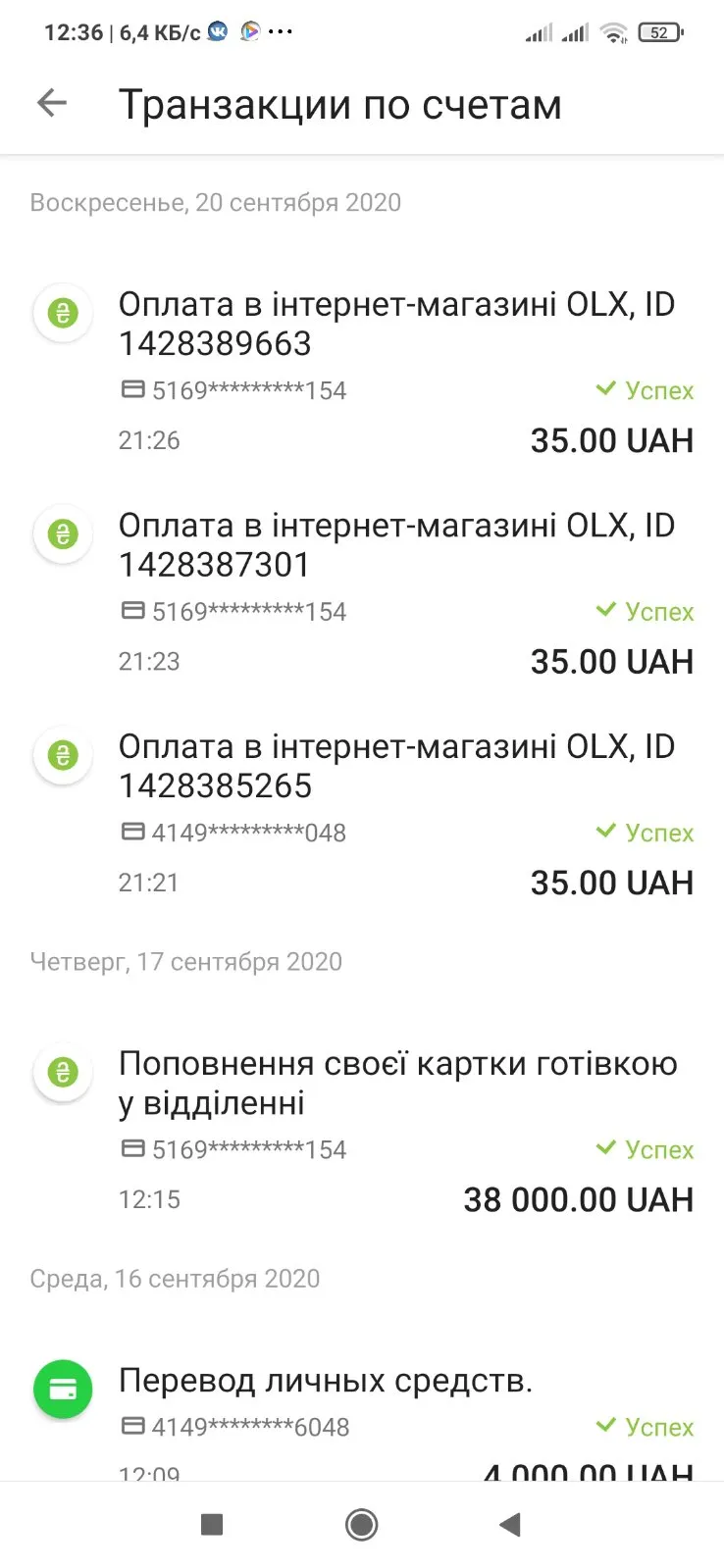Open OLX payment ID 1428387301 transaction
Viewport: 724px width, 1568px height.
(362, 592)
